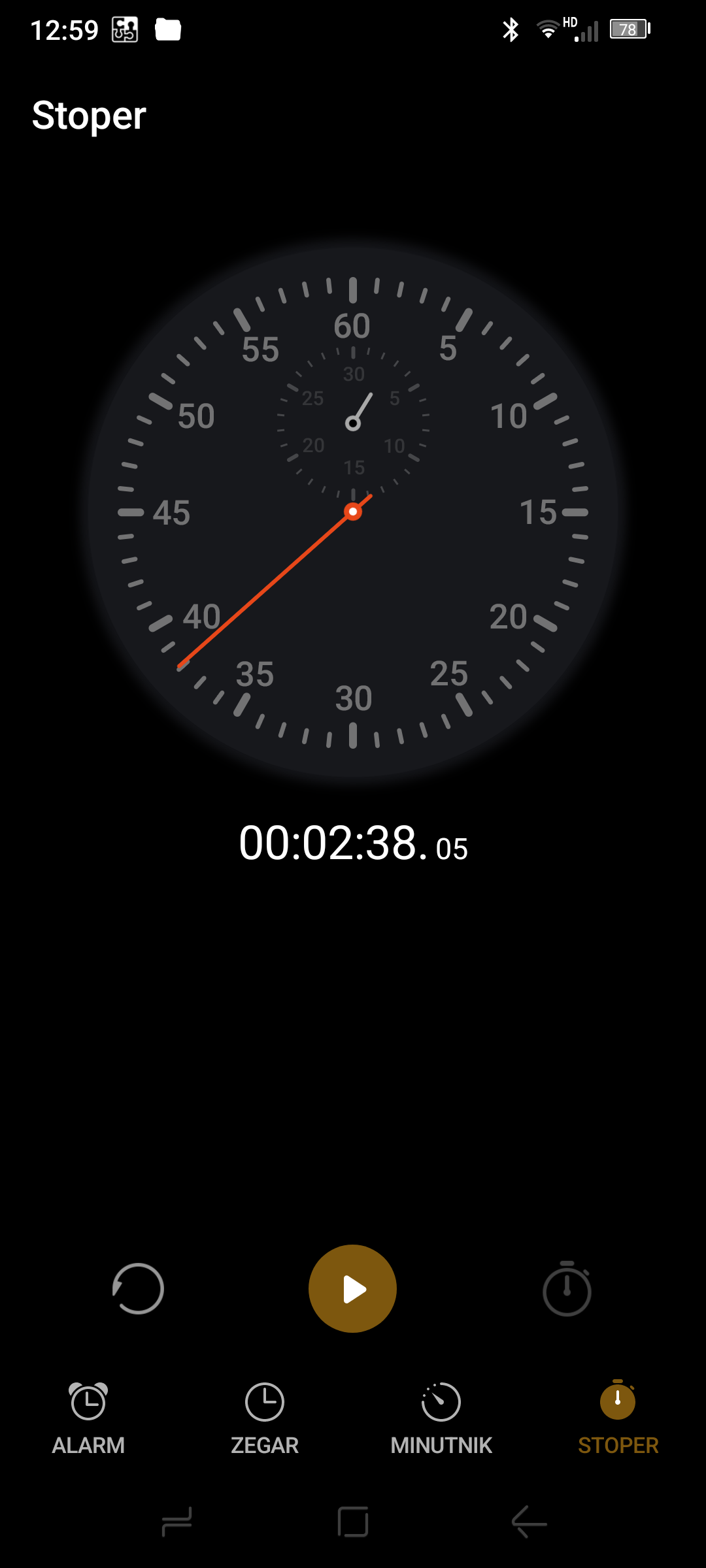Screen dimensions: 706x1568
Task: Go to the Minutnik tab
Action: 441,1416
